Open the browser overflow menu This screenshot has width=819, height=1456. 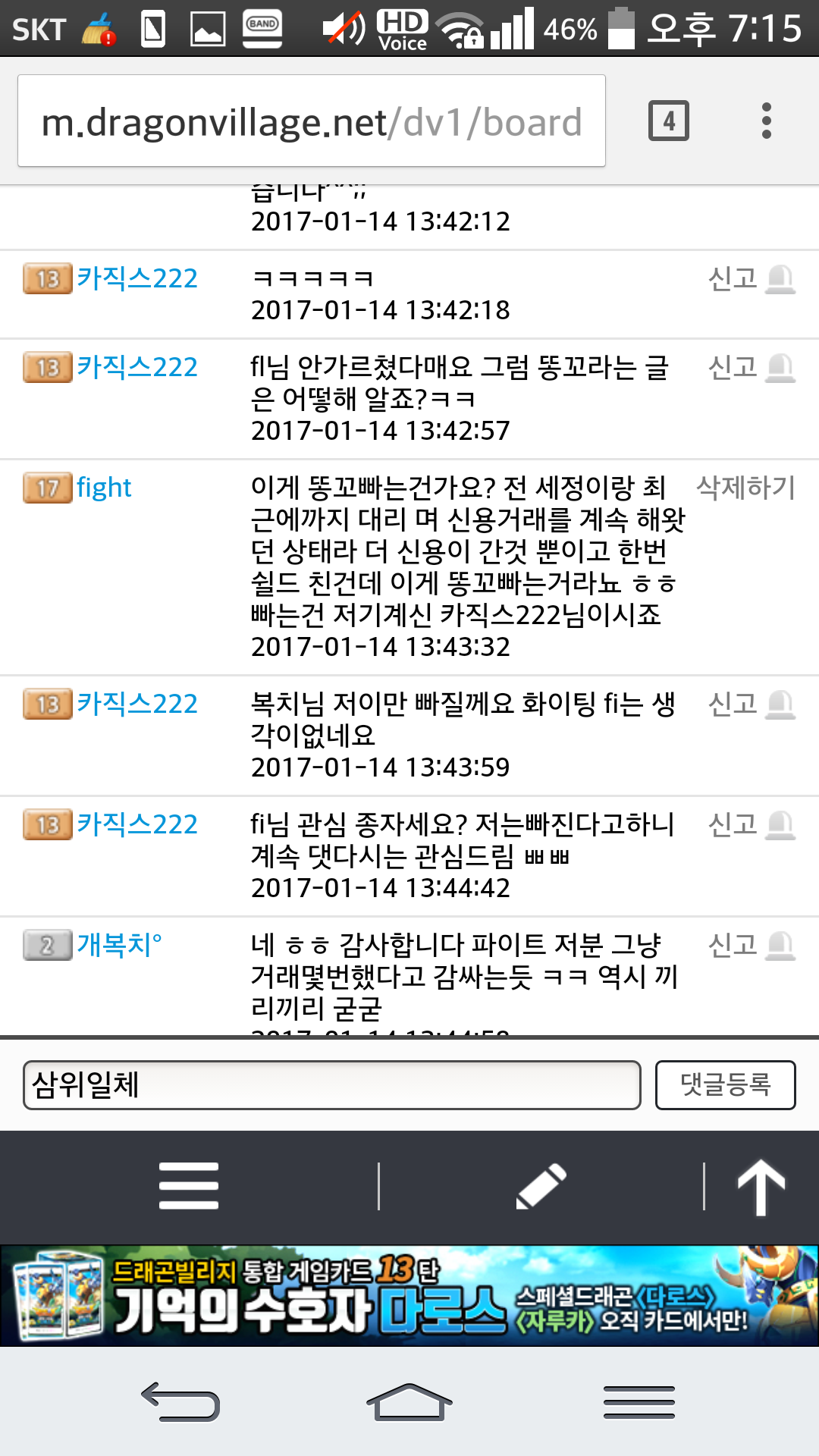(766, 121)
